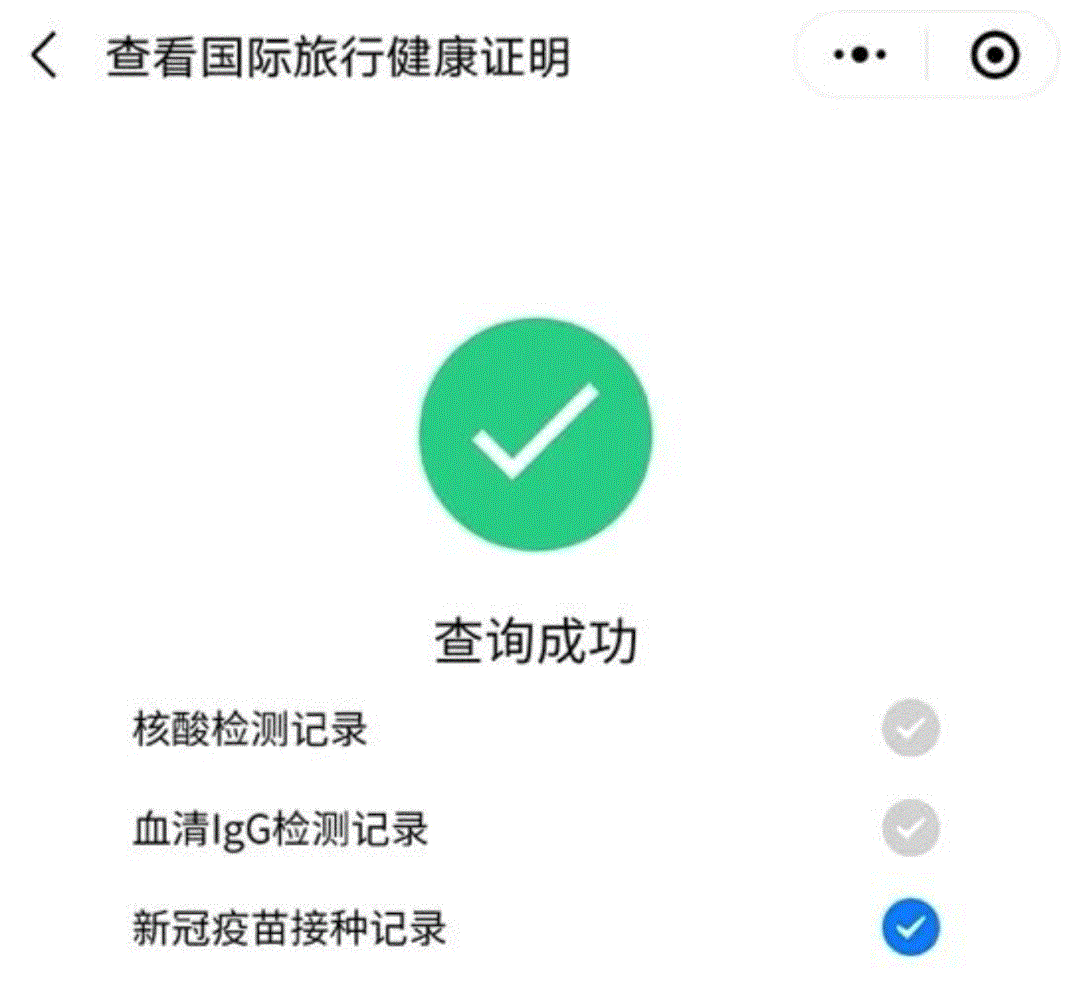Uncheck the 新冠疫苗接种记录 checkbox
The image size is (1080, 1001).
point(910,929)
